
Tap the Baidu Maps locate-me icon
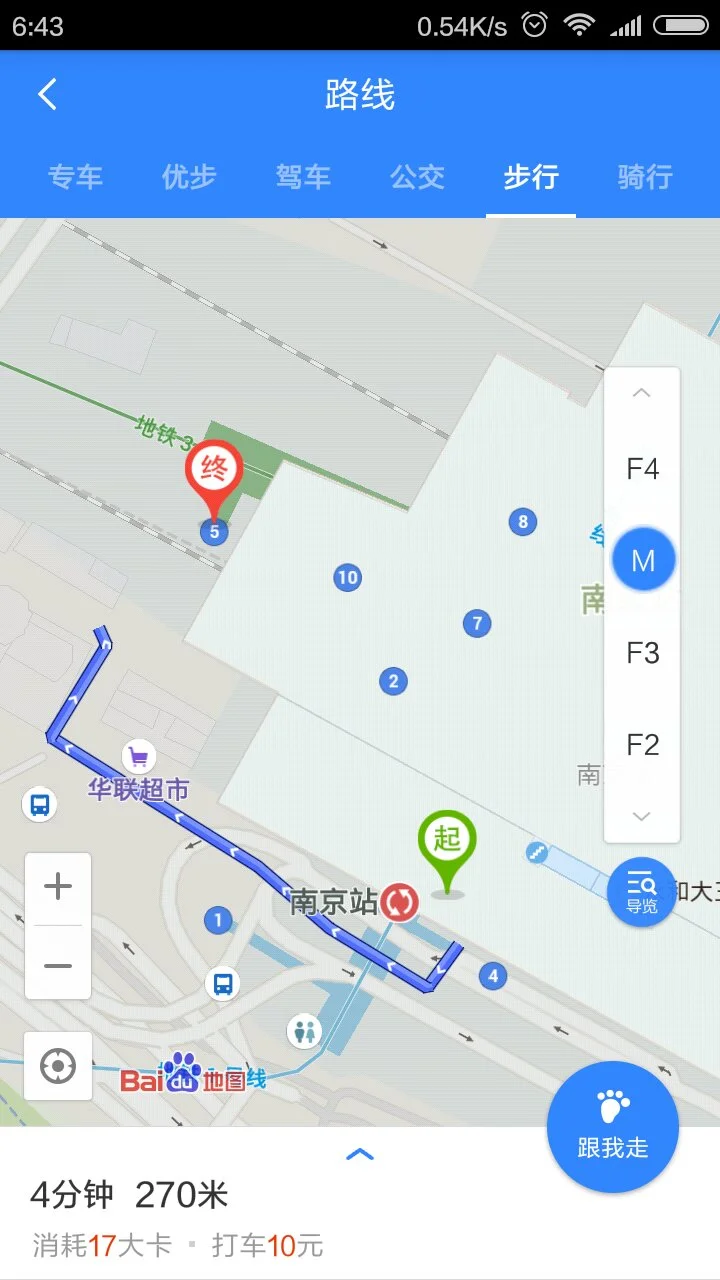click(57, 1066)
